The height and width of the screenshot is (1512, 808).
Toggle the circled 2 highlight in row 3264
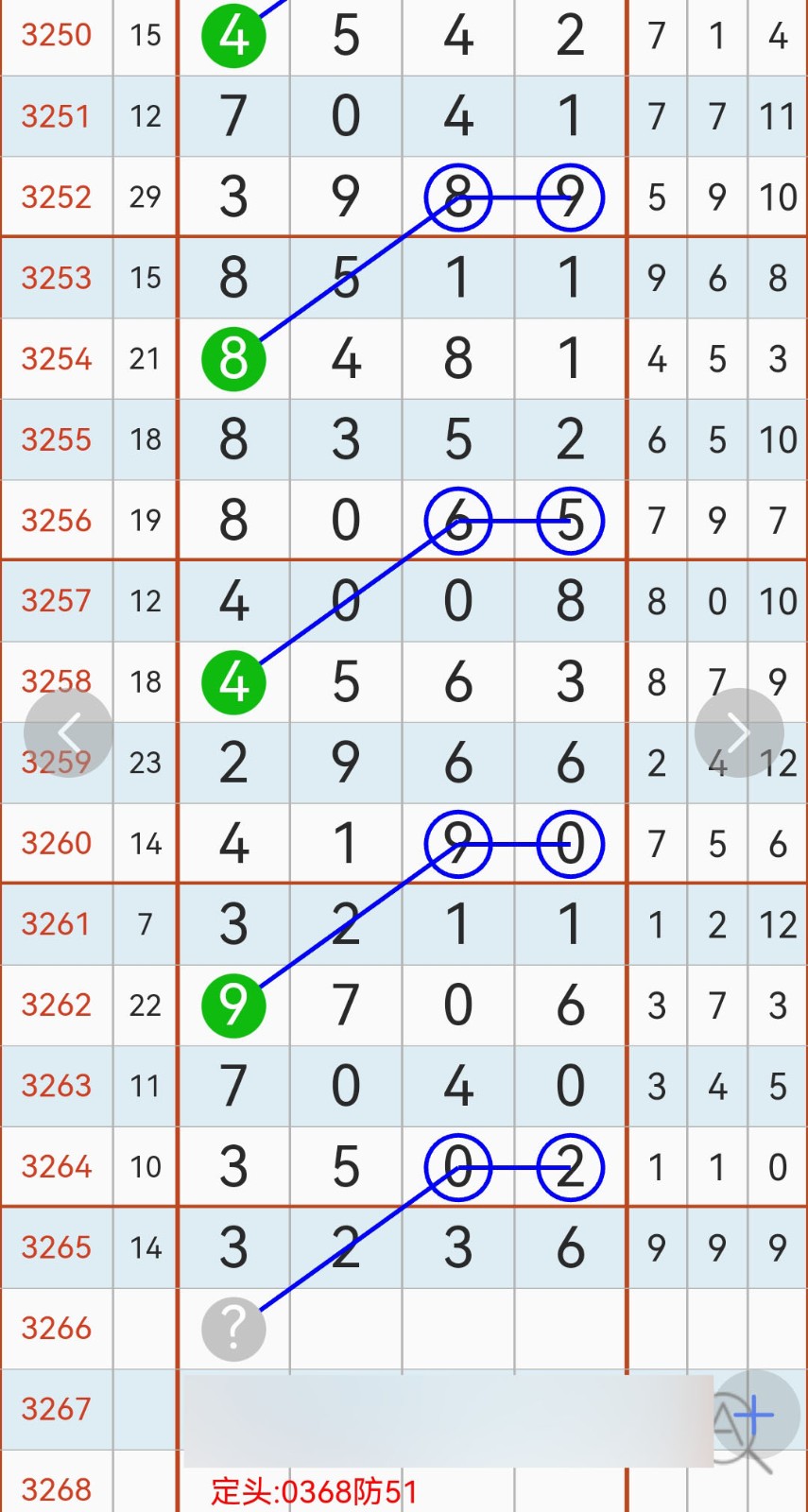coord(570,1166)
